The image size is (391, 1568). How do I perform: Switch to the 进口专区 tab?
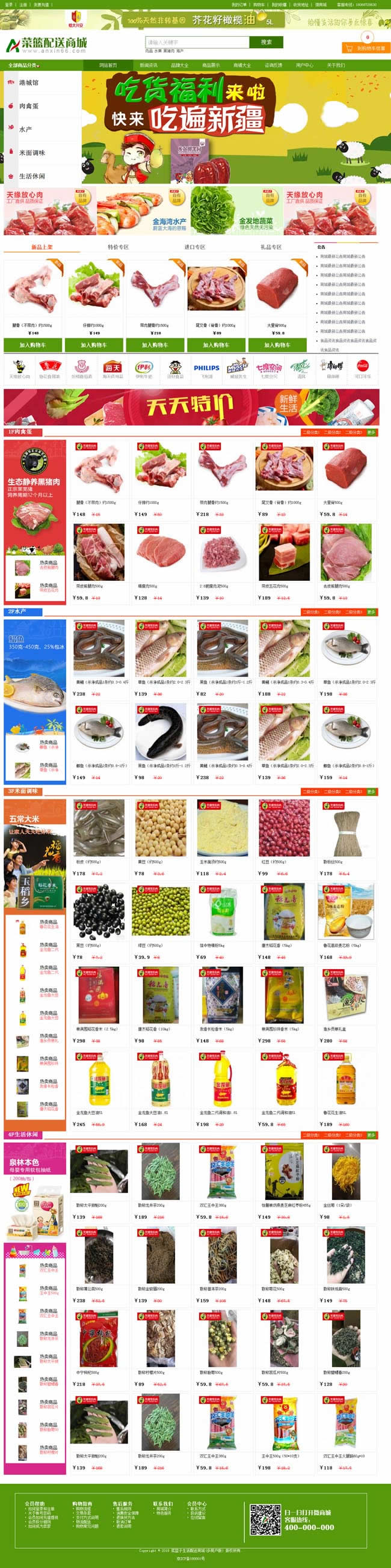click(x=195, y=247)
